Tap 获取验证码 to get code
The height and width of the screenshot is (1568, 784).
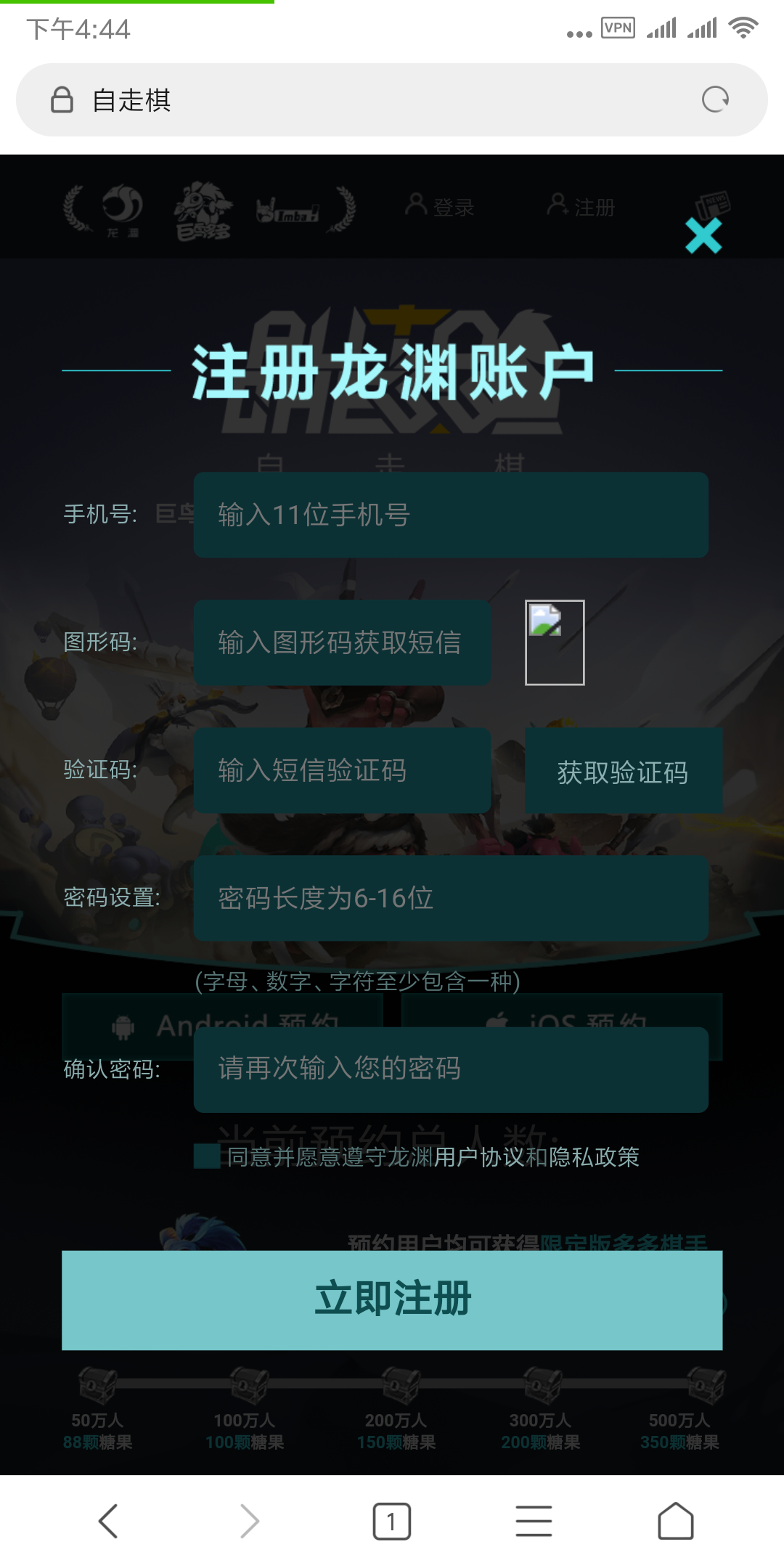click(x=623, y=772)
